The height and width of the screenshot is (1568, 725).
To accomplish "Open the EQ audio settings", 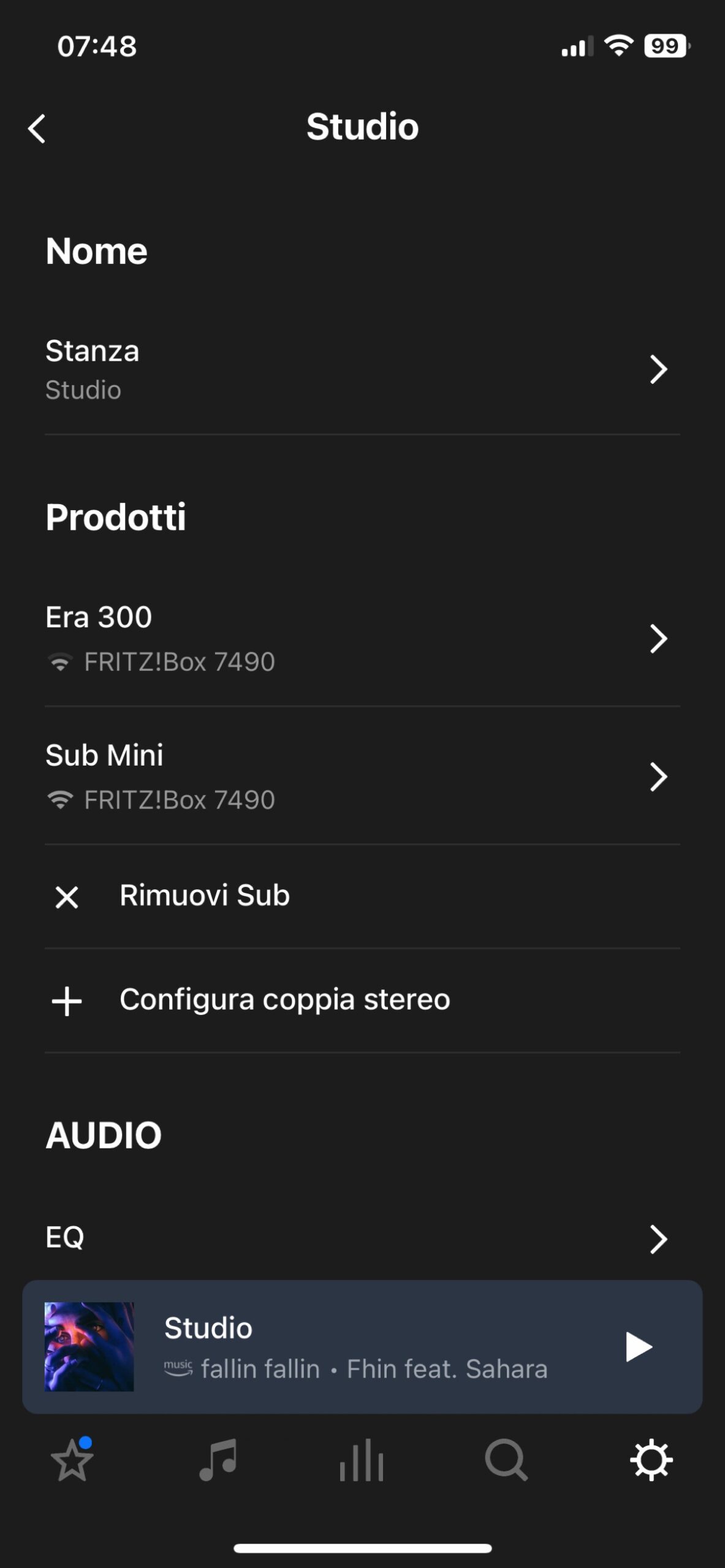I will pyautogui.click(x=362, y=1238).
